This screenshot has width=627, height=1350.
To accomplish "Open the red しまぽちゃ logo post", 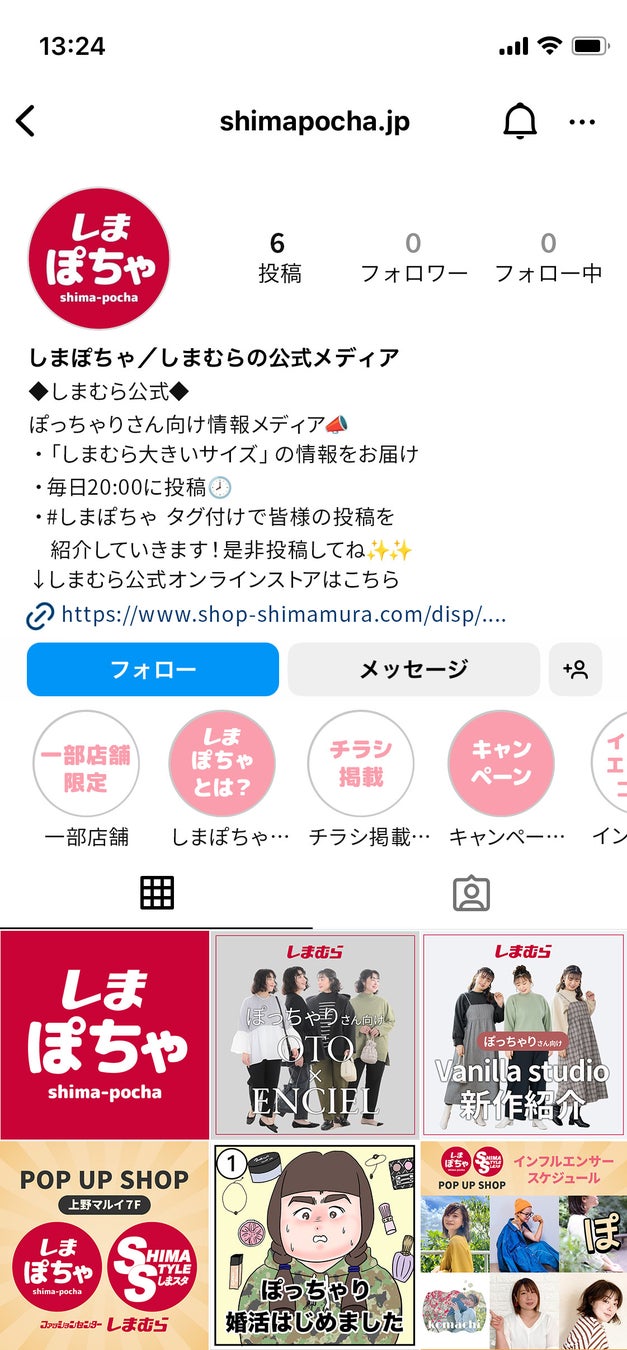I will [104, 1034].
